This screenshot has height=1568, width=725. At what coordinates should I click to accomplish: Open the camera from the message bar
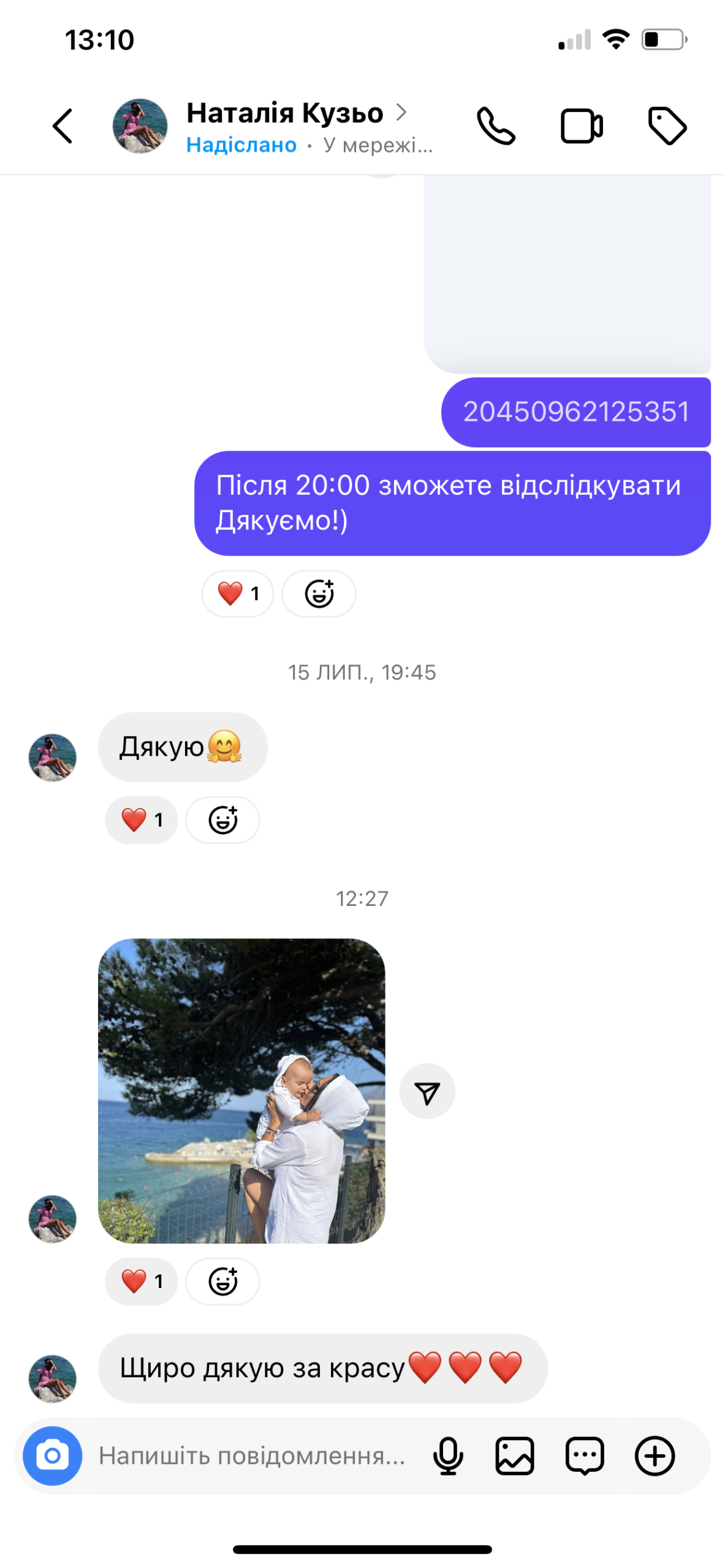(53, 1455)
